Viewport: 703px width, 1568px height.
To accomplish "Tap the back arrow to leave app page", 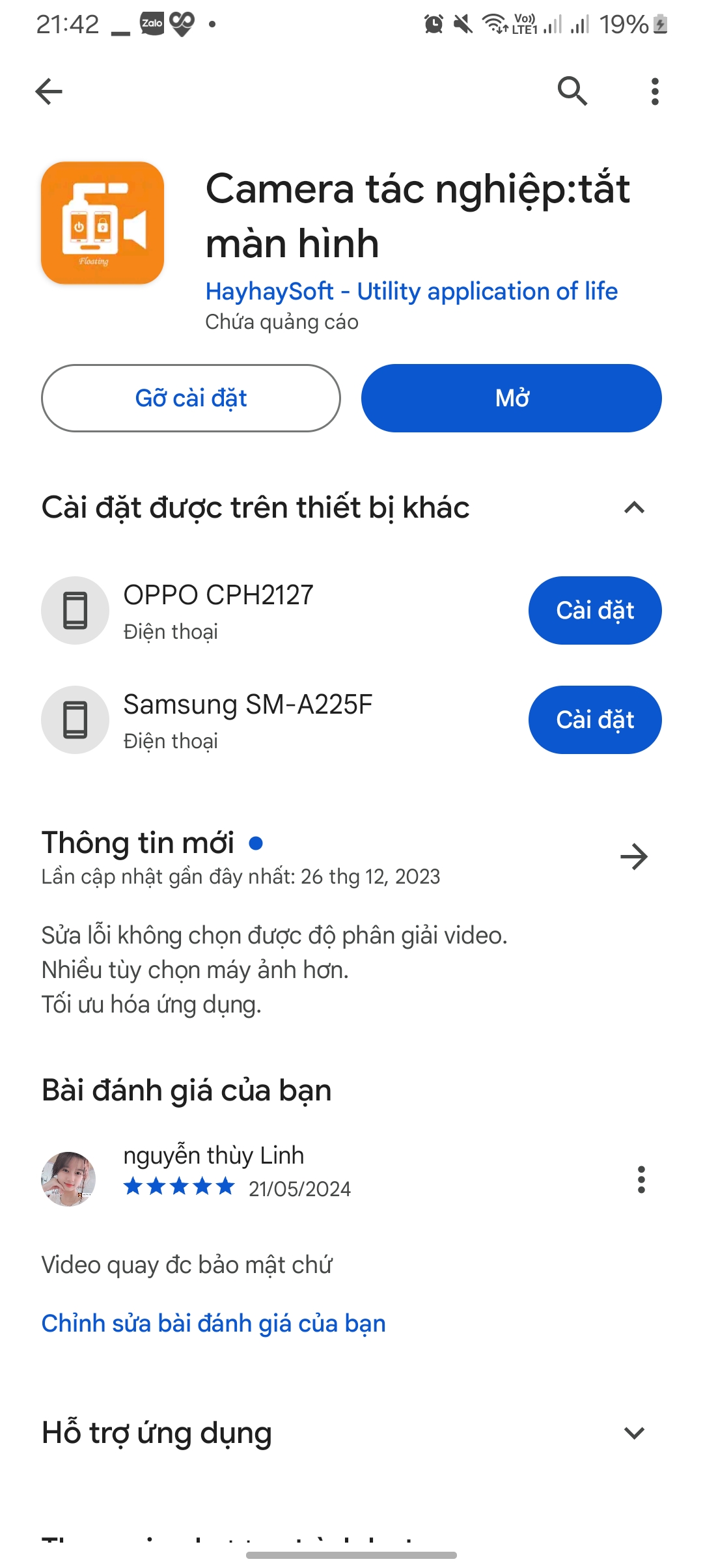I will coord(47,91).
